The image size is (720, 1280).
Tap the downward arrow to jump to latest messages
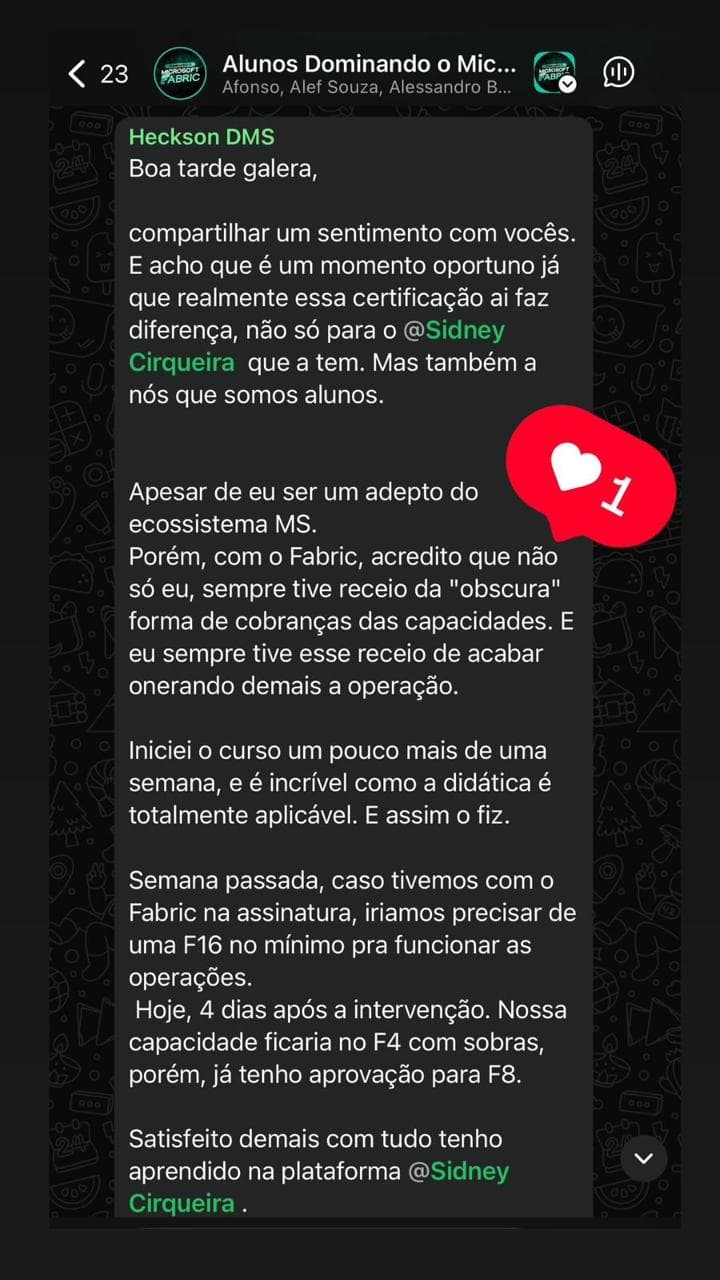(643, 1158)
